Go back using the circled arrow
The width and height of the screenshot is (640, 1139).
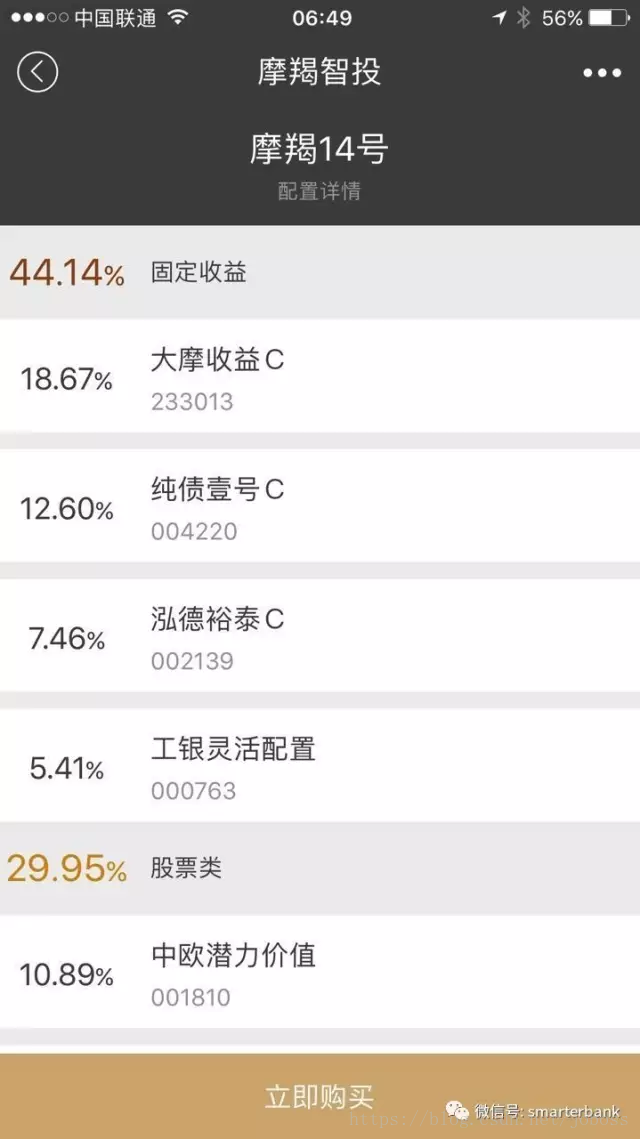tap(38, 72)
